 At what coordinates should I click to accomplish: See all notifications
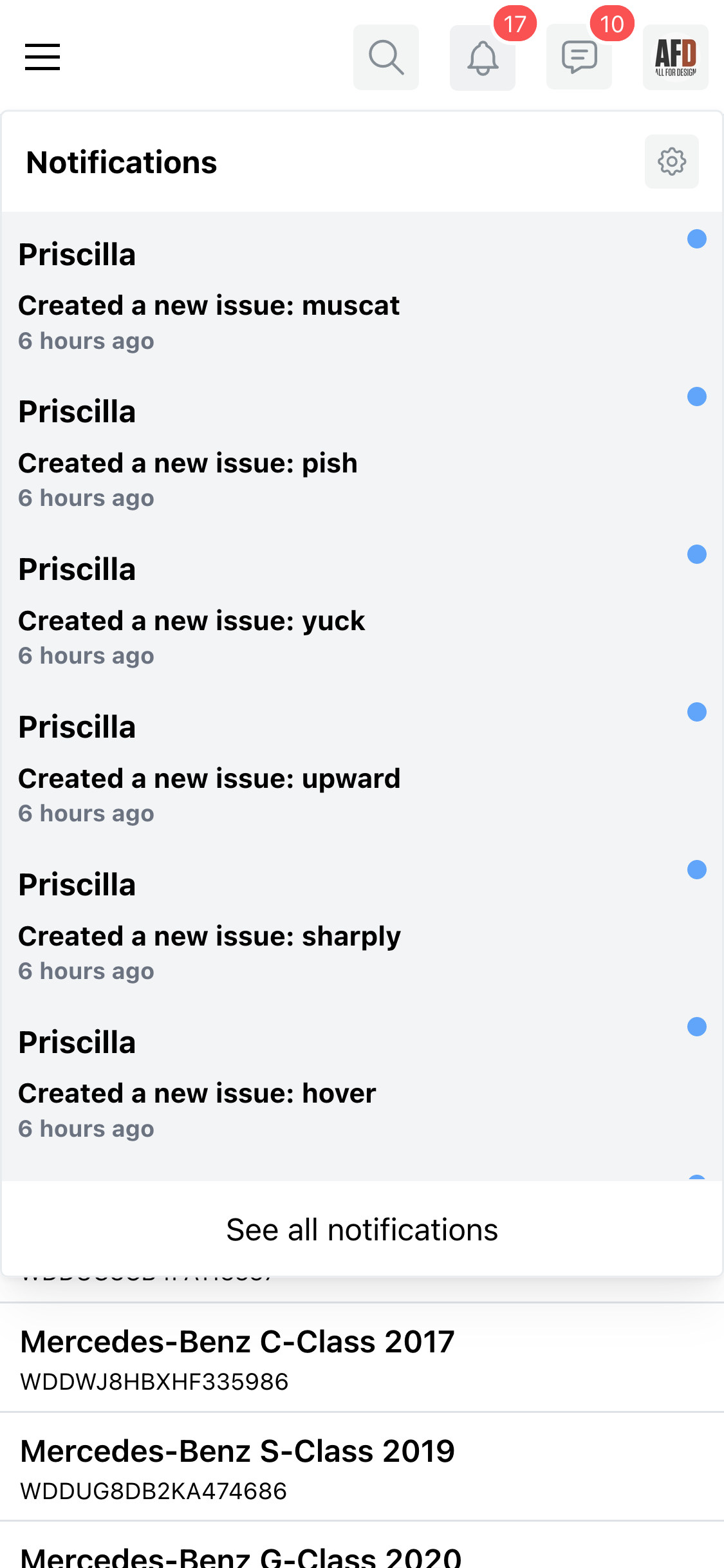362,1229
